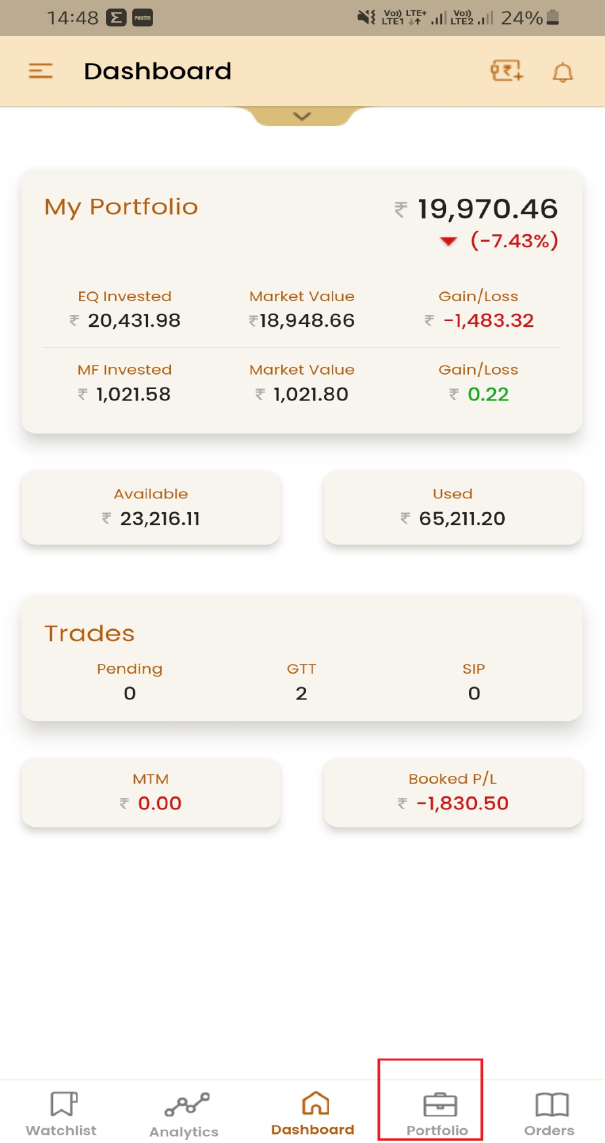Go to the Portfolio tab
Screen dimensions: 605x1143
point(437,1113)
